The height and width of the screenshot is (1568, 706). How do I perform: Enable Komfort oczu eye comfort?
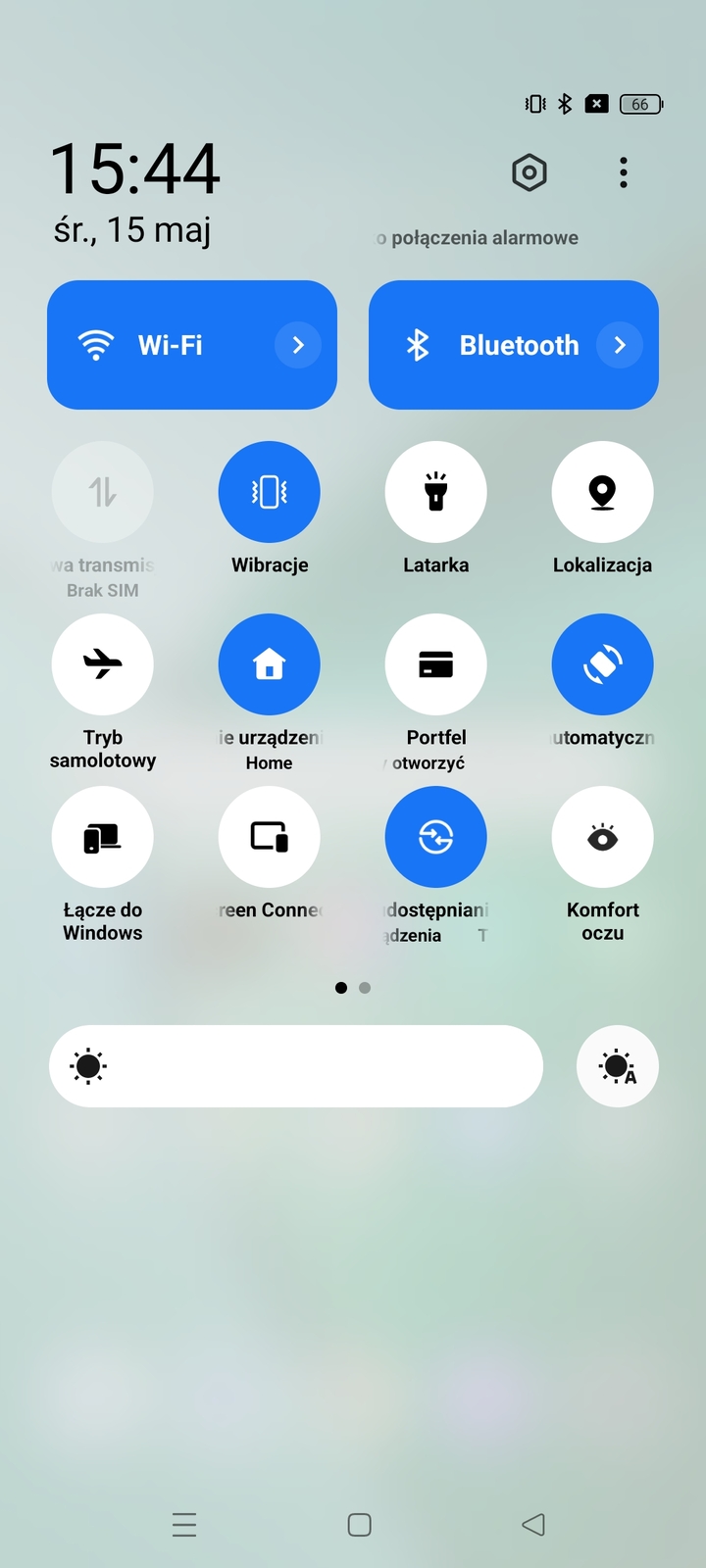click(x=602, y=837)
